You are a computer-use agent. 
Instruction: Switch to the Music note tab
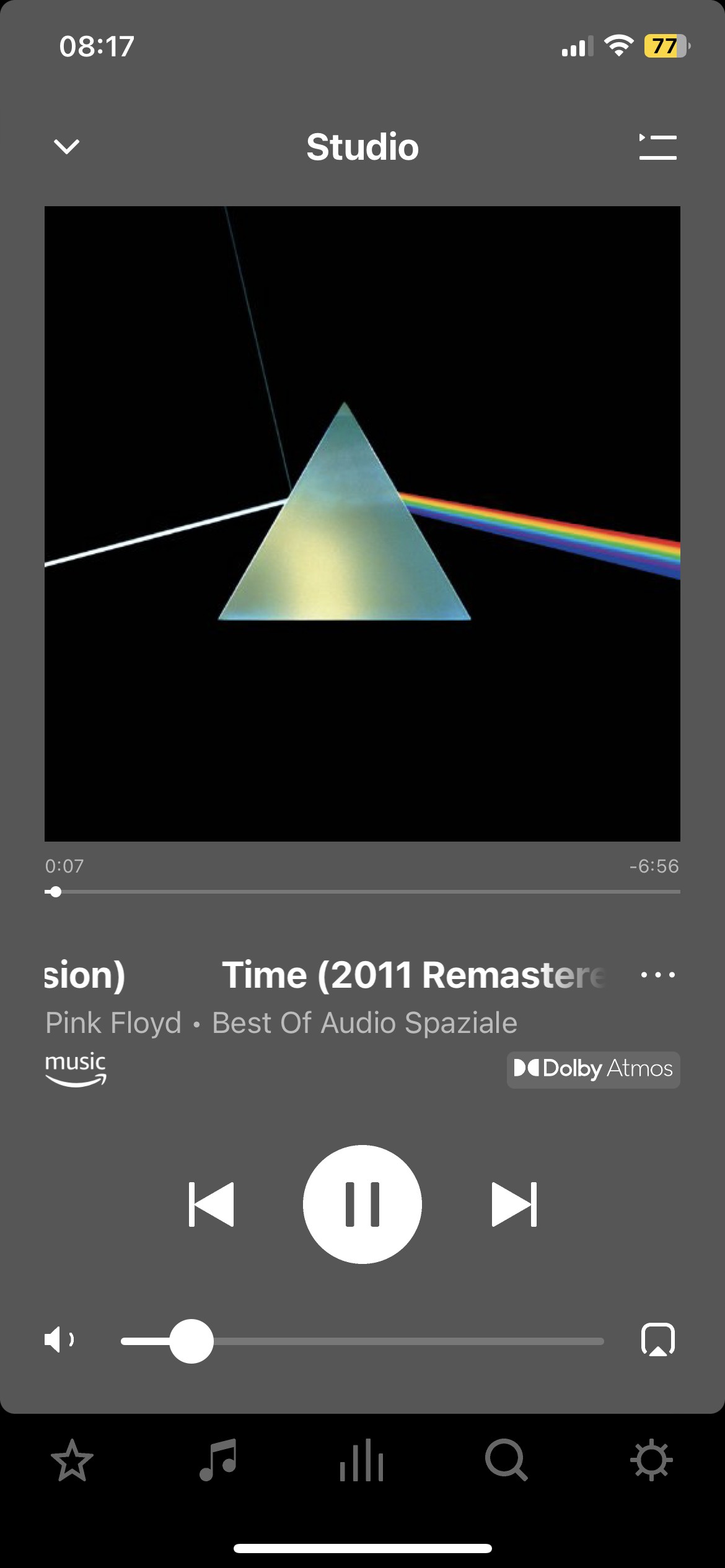pos(217,1460)
